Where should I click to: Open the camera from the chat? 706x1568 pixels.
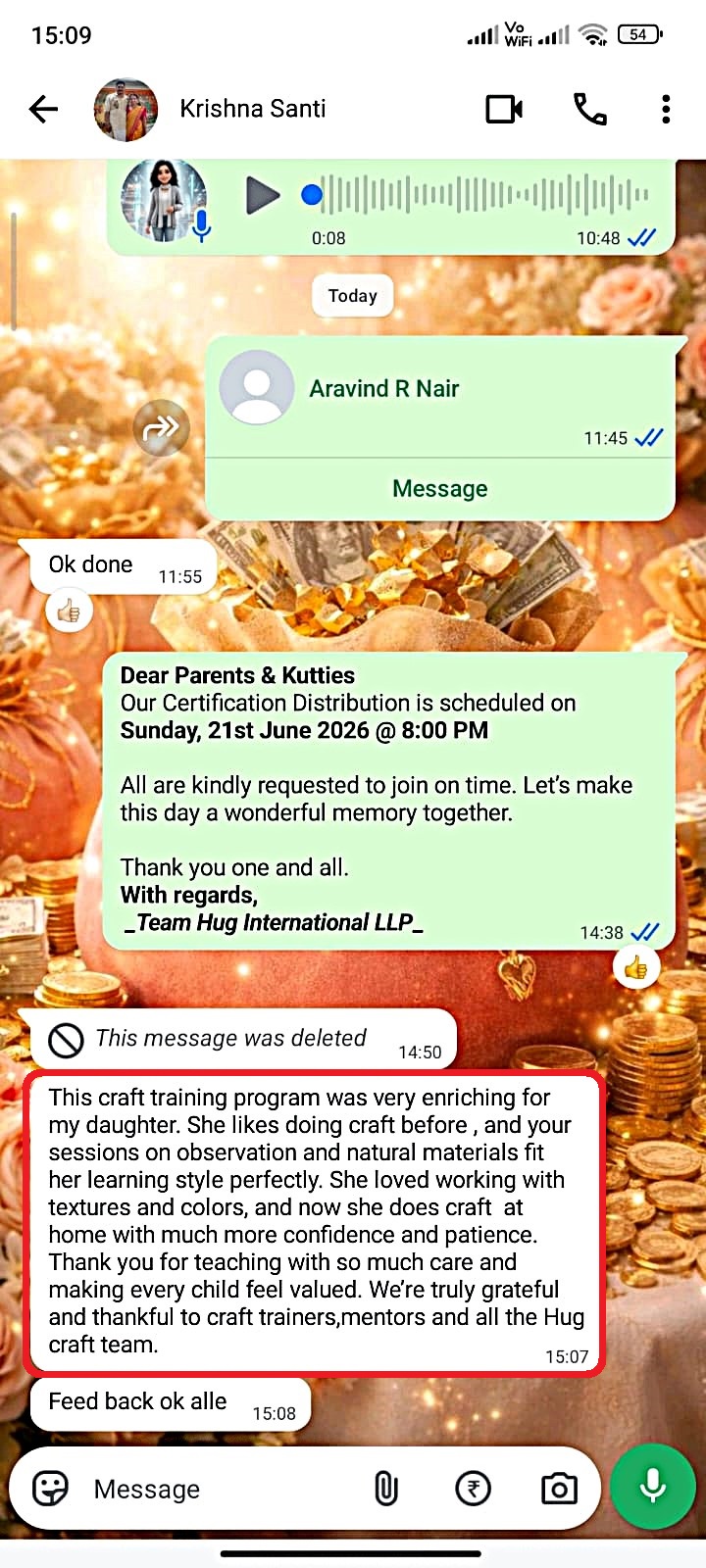coord(559,1489)
